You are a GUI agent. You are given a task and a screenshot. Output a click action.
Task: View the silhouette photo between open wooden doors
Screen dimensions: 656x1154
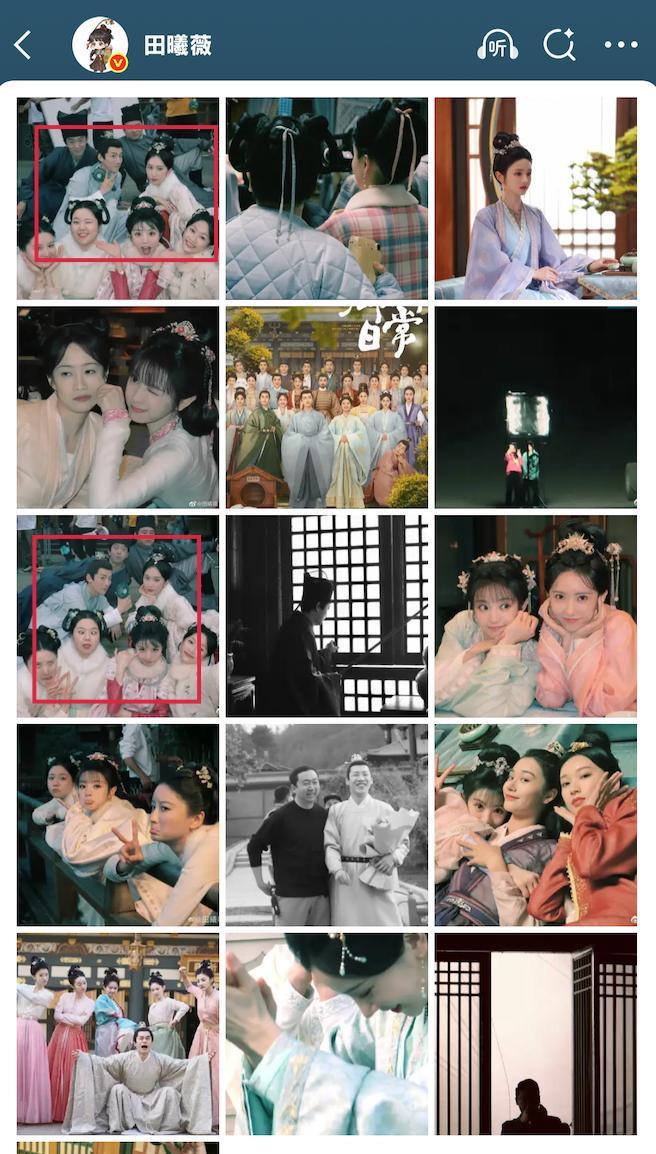pyautogui.click(x=535, y=1034)
